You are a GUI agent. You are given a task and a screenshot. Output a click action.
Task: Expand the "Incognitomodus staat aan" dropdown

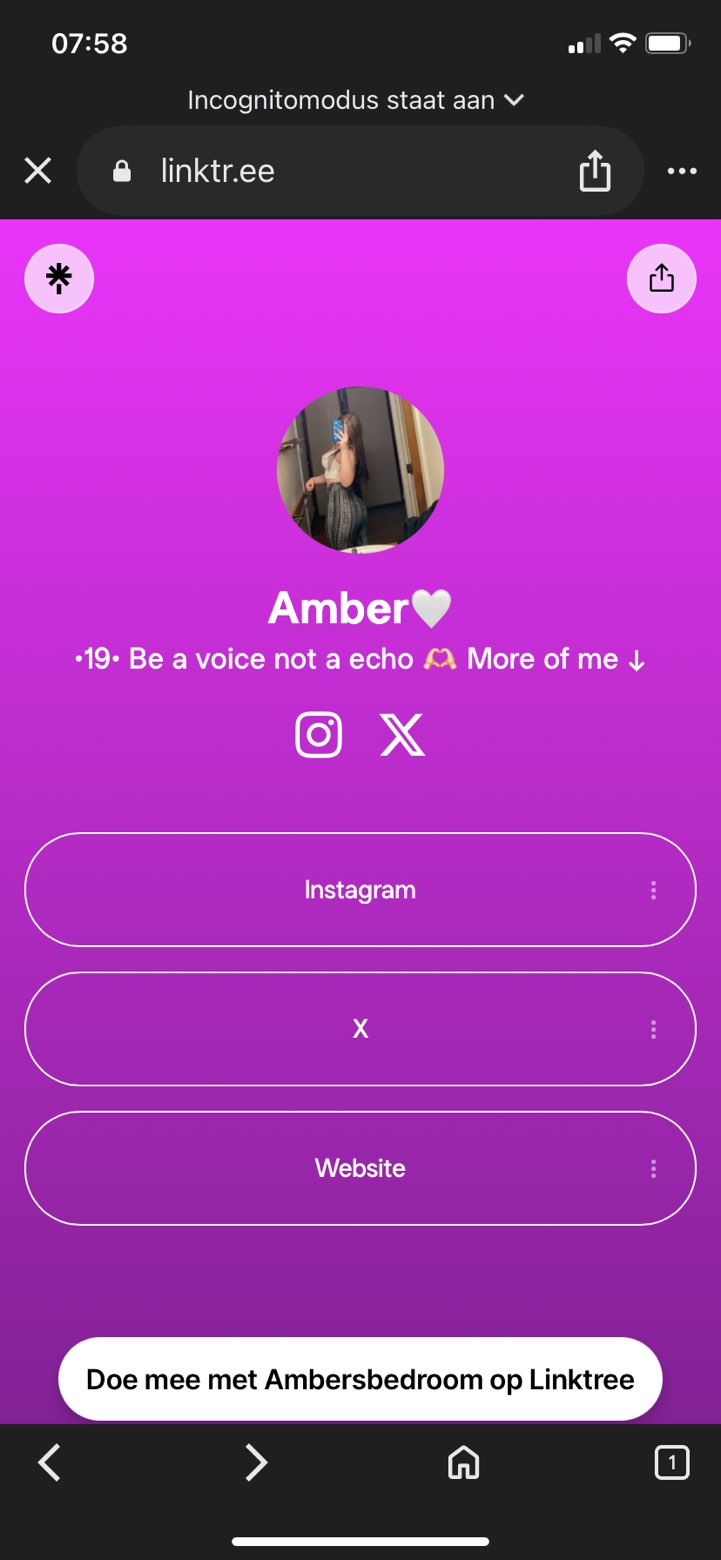(x=356, y=100)
